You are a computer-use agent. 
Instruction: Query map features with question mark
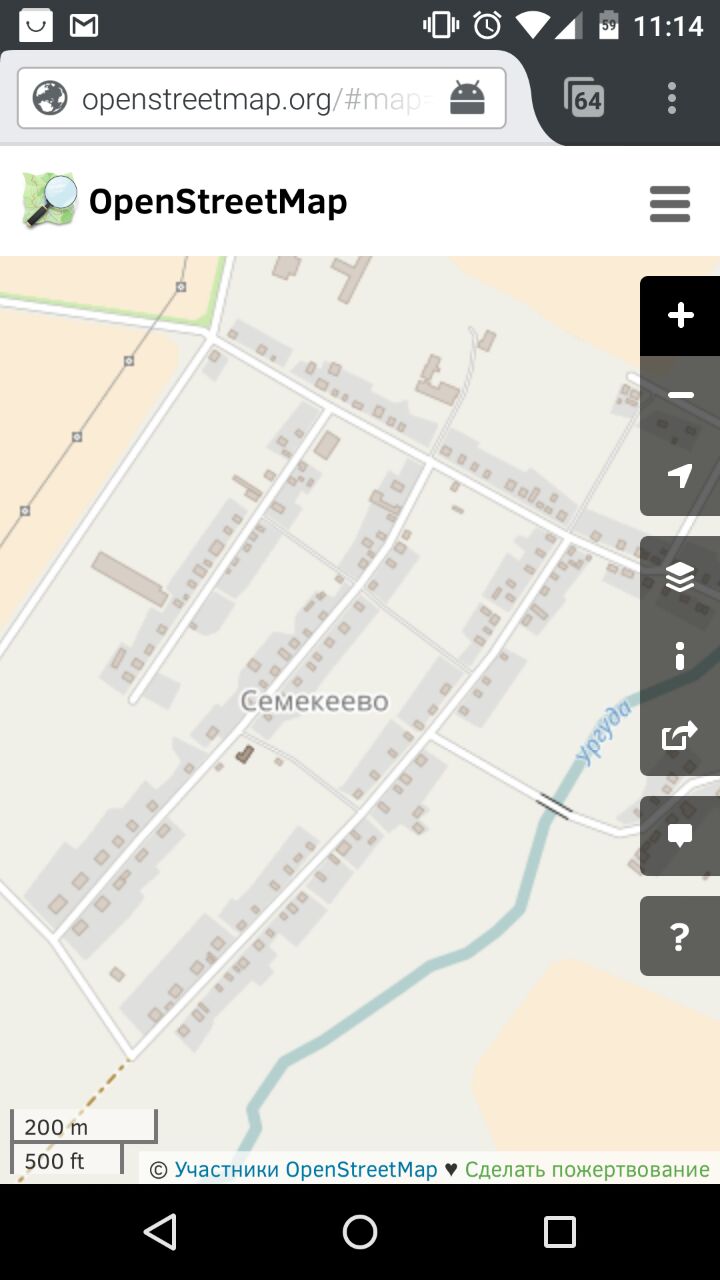tap(680, 936)
